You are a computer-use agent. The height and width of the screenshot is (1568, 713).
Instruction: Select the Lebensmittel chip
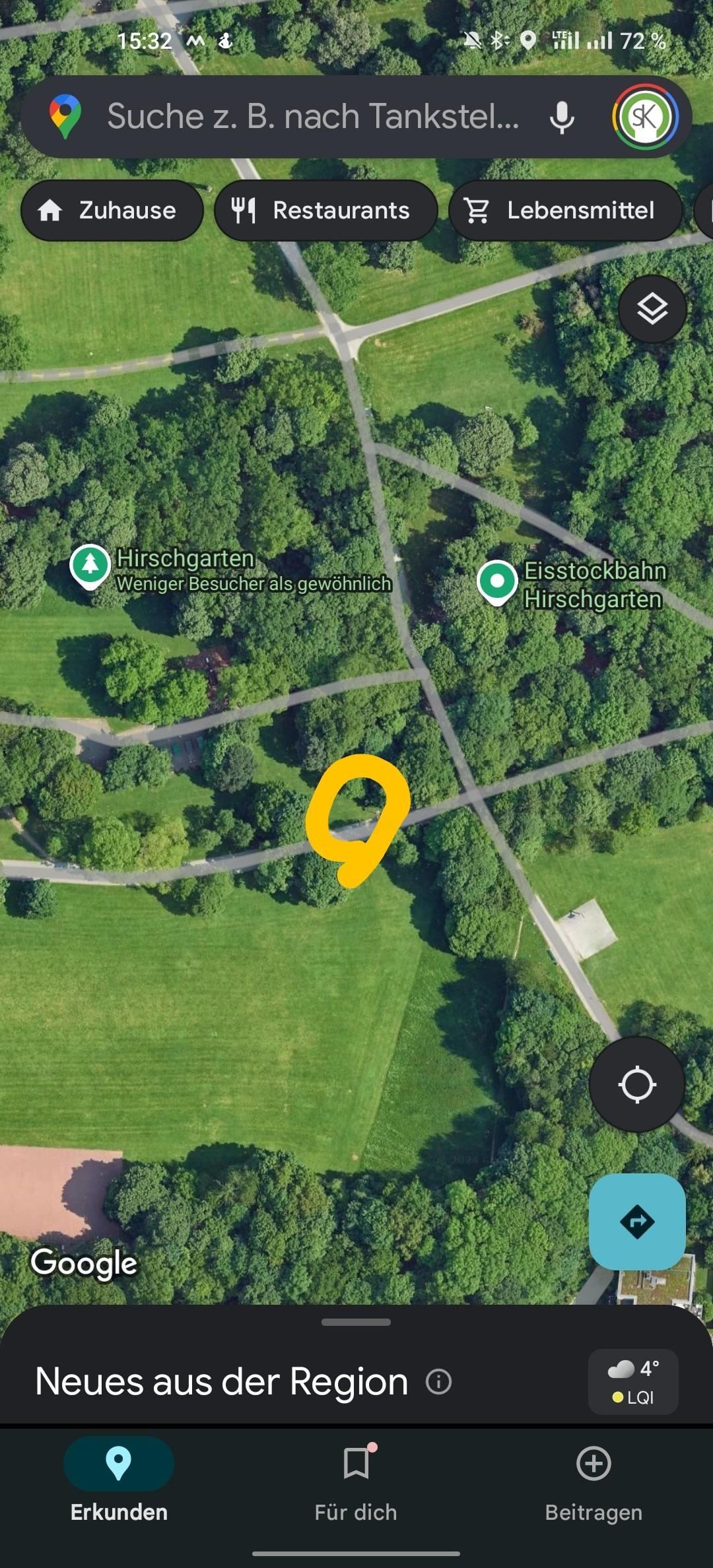tap(564, 211)
